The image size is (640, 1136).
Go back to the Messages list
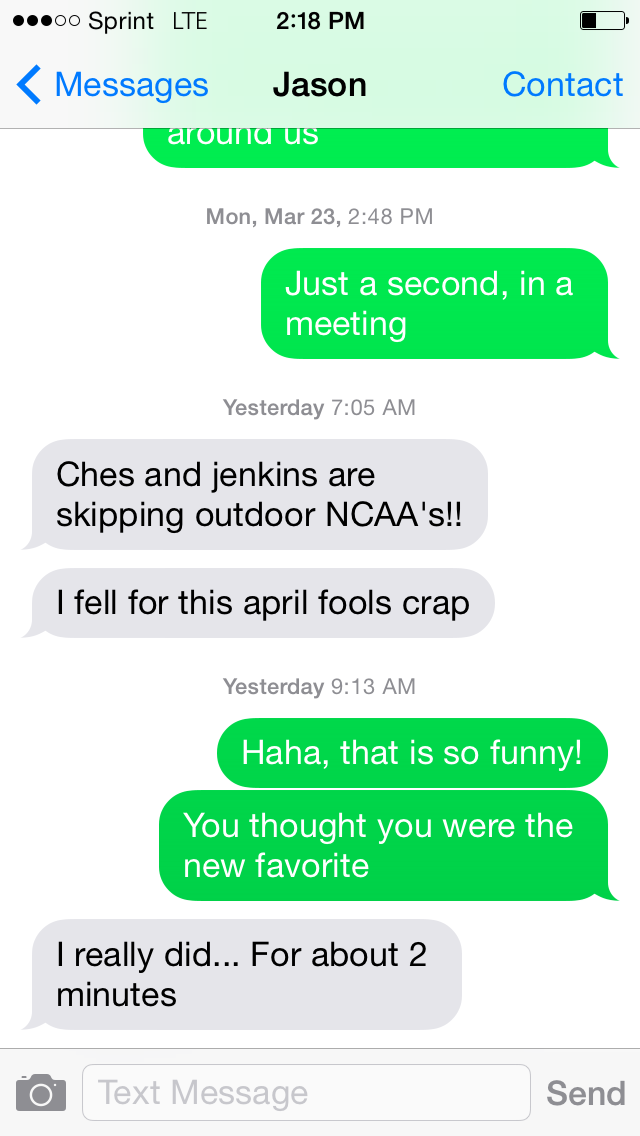[112, 85]
